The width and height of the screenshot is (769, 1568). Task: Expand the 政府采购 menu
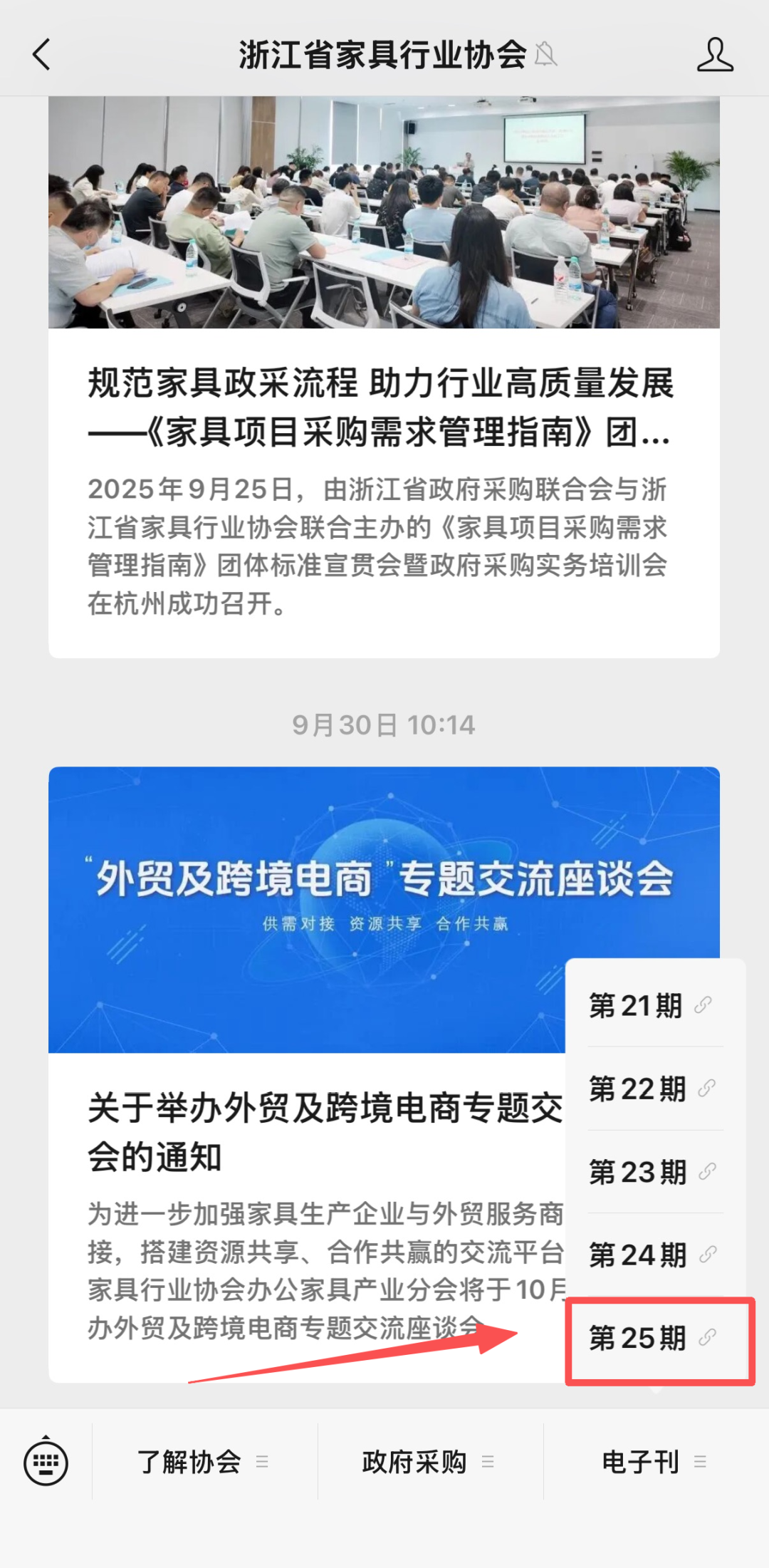click(x=430, y=1463)
